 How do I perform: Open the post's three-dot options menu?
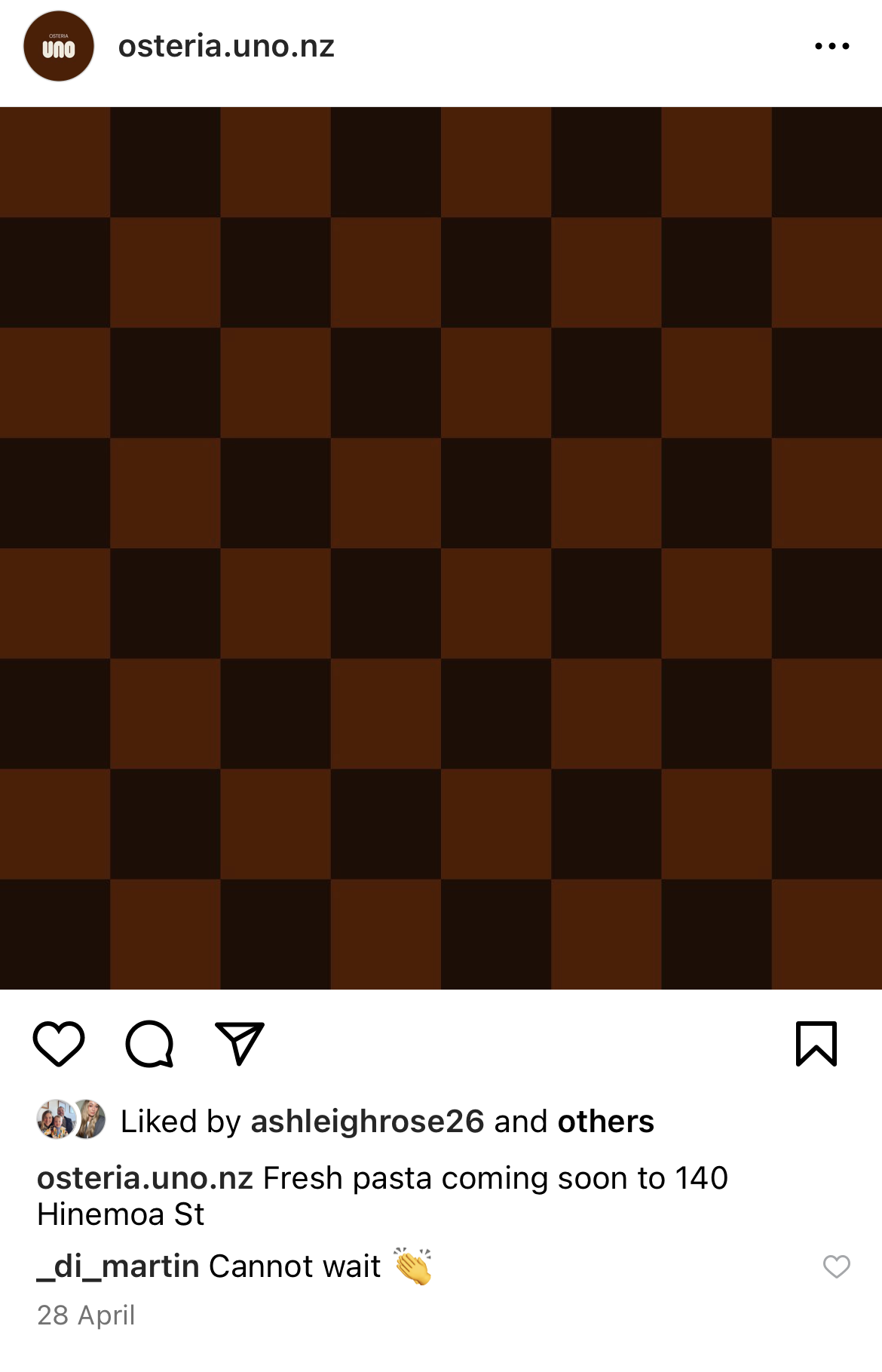tap(831, 47)
